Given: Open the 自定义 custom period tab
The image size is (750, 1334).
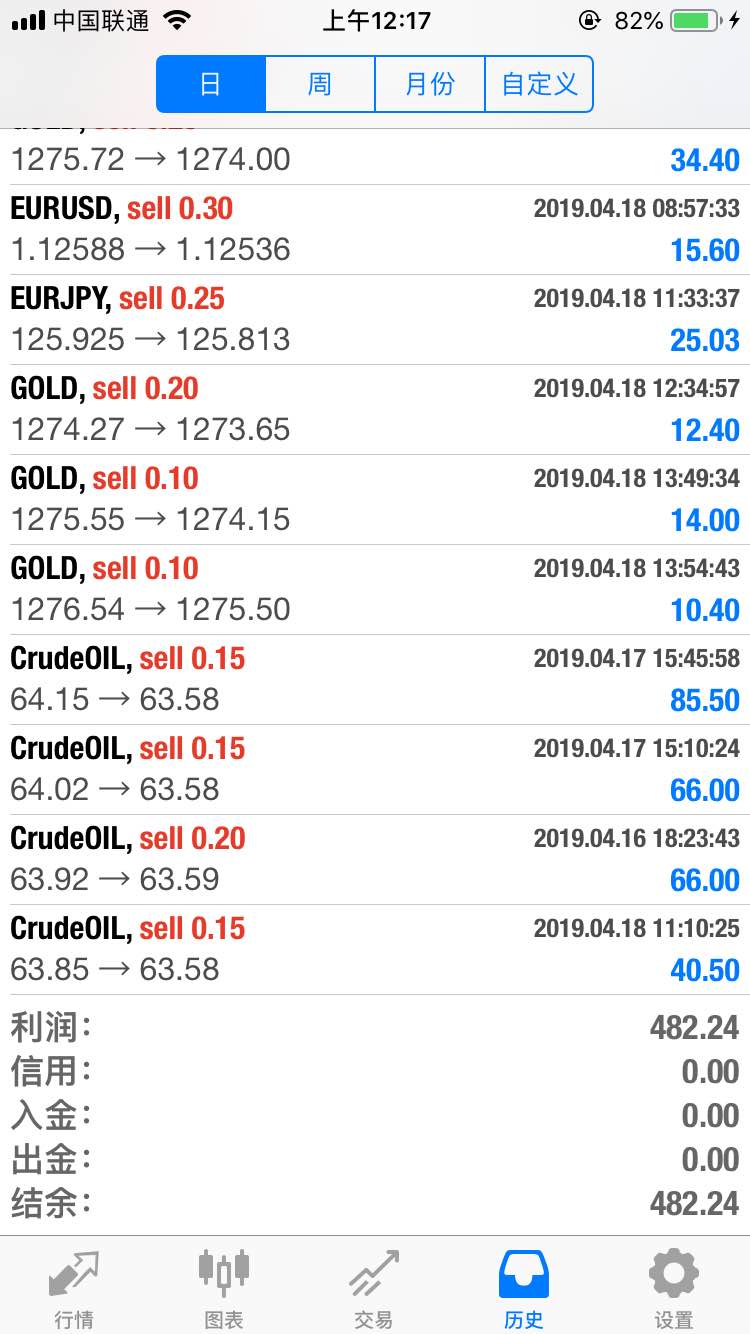Looking at the screenshot, I should [x=539, y=84].
